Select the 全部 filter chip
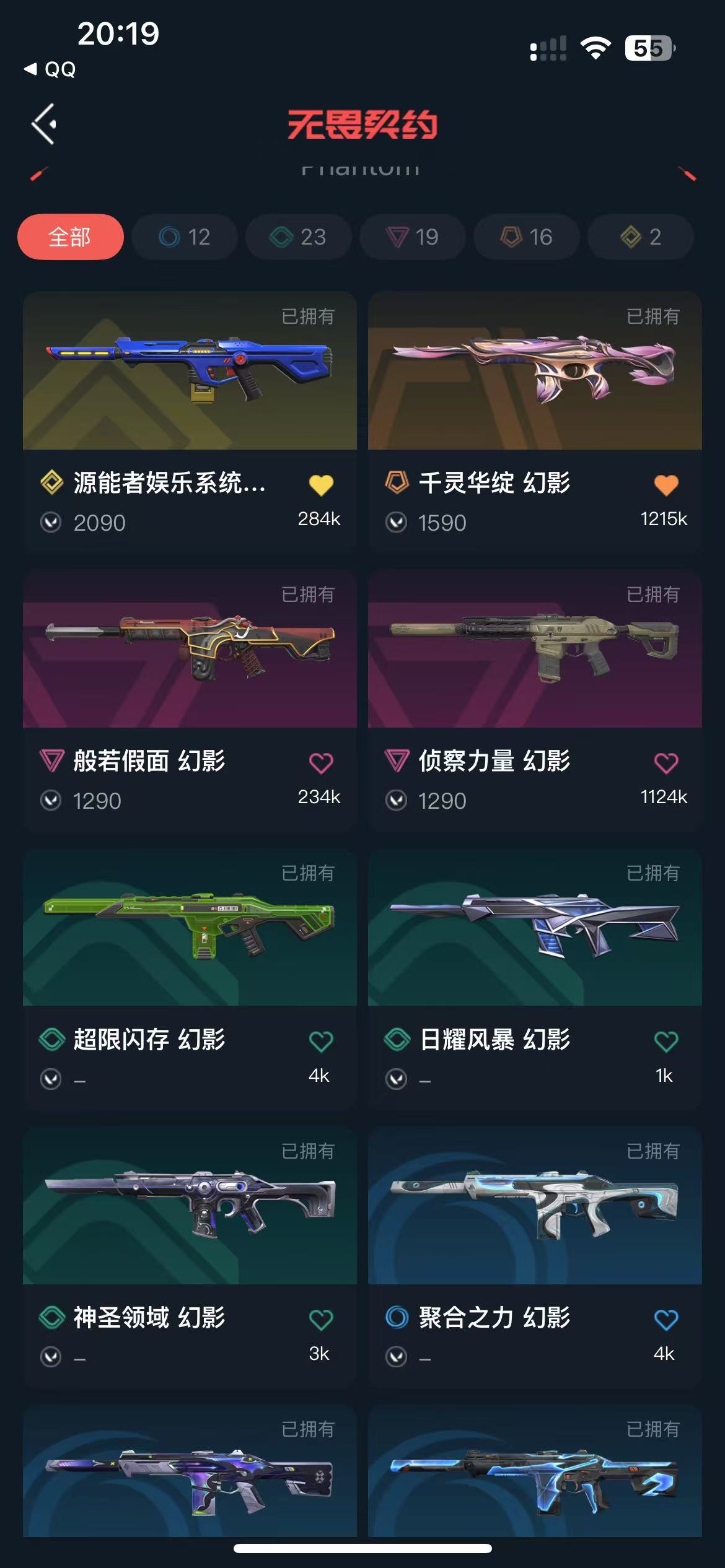The image size is (725, 1568). point(70,237)
